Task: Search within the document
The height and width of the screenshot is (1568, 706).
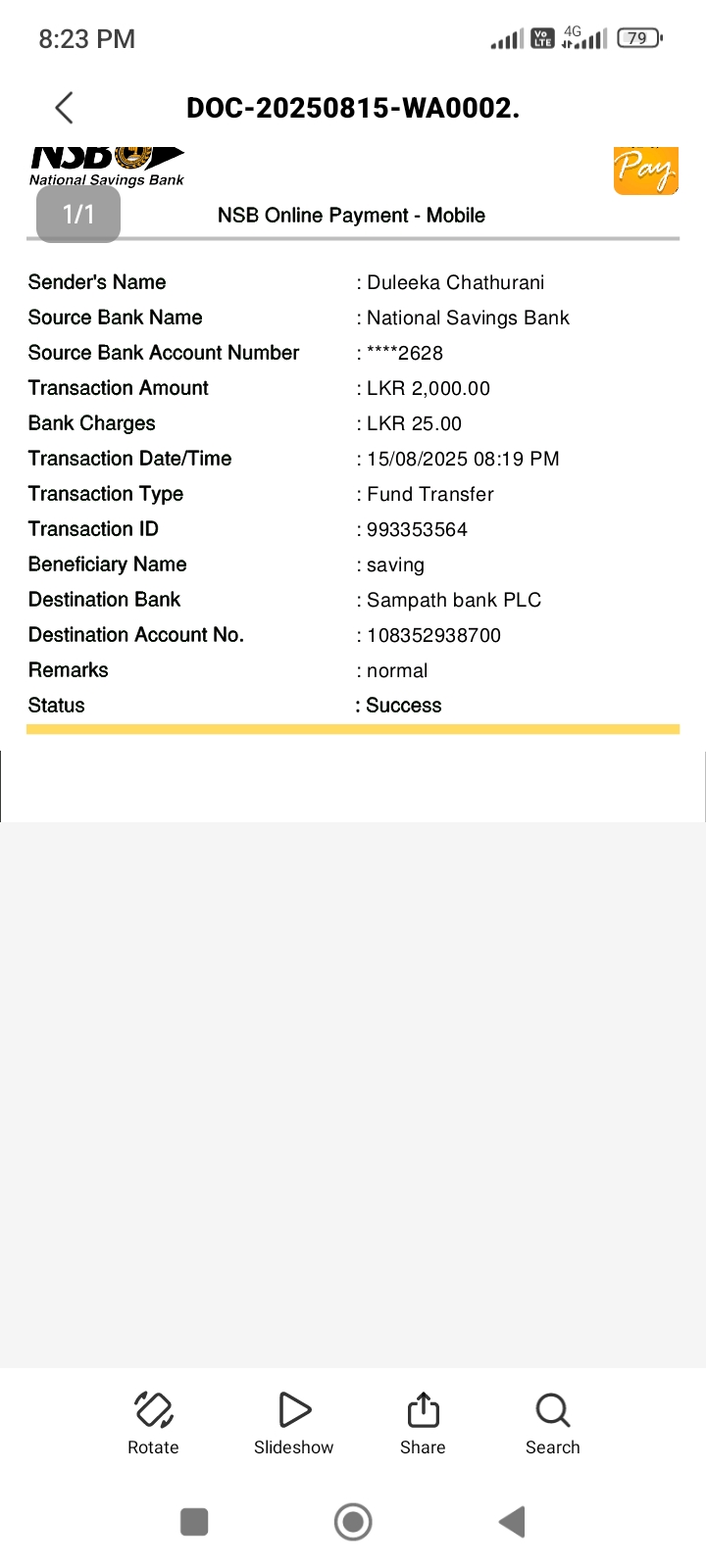Action: (552, 1421)
